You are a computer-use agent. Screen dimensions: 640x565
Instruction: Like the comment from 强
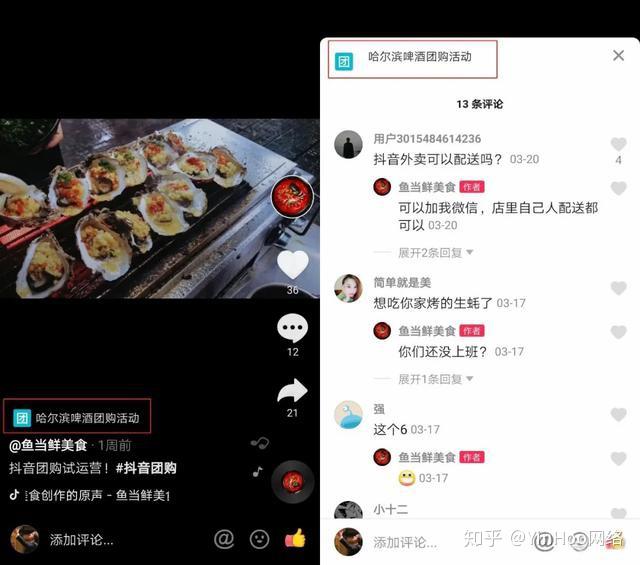618,416
